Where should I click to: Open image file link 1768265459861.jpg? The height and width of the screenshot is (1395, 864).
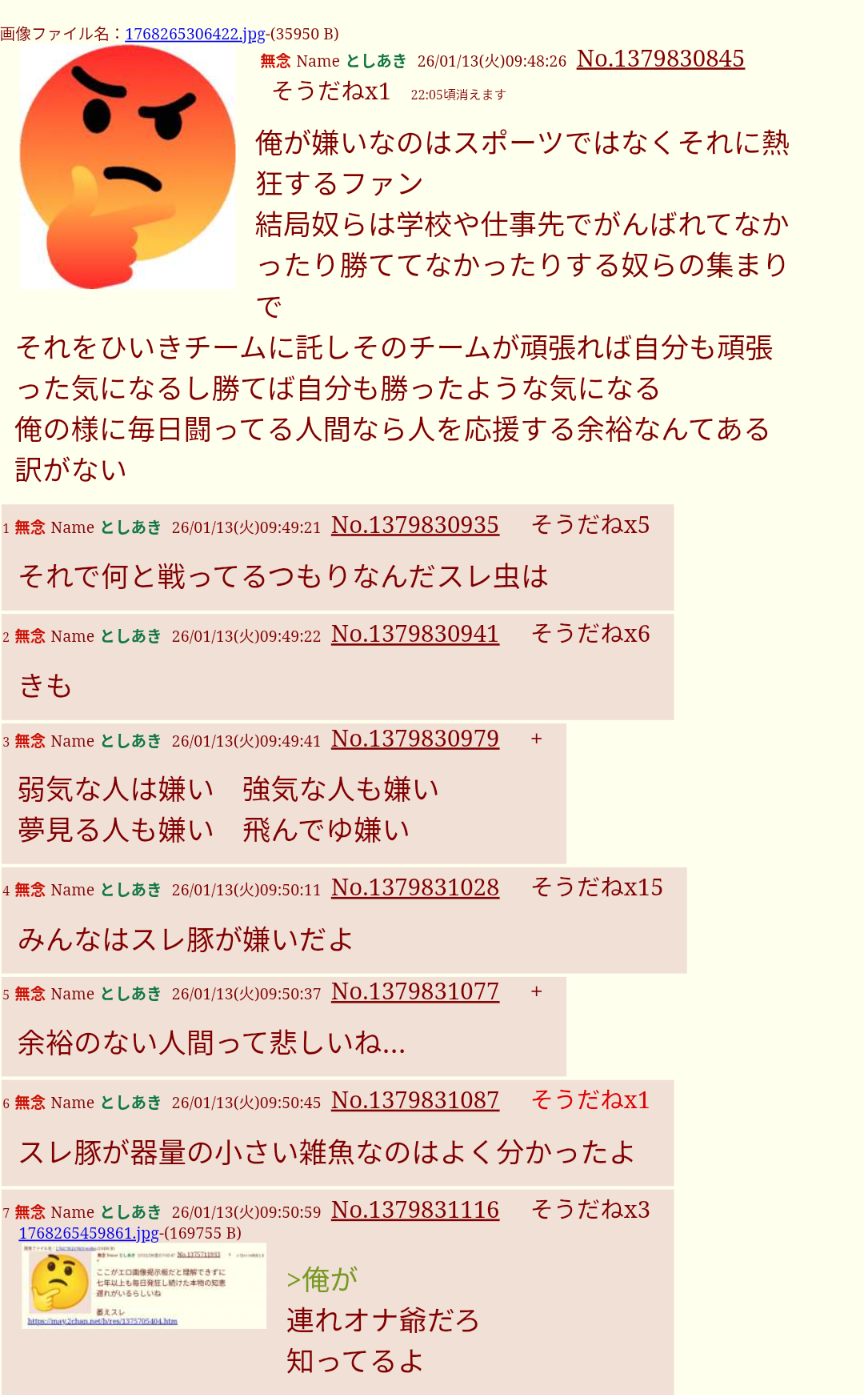pyautogui.click(x=88, y=1233)
